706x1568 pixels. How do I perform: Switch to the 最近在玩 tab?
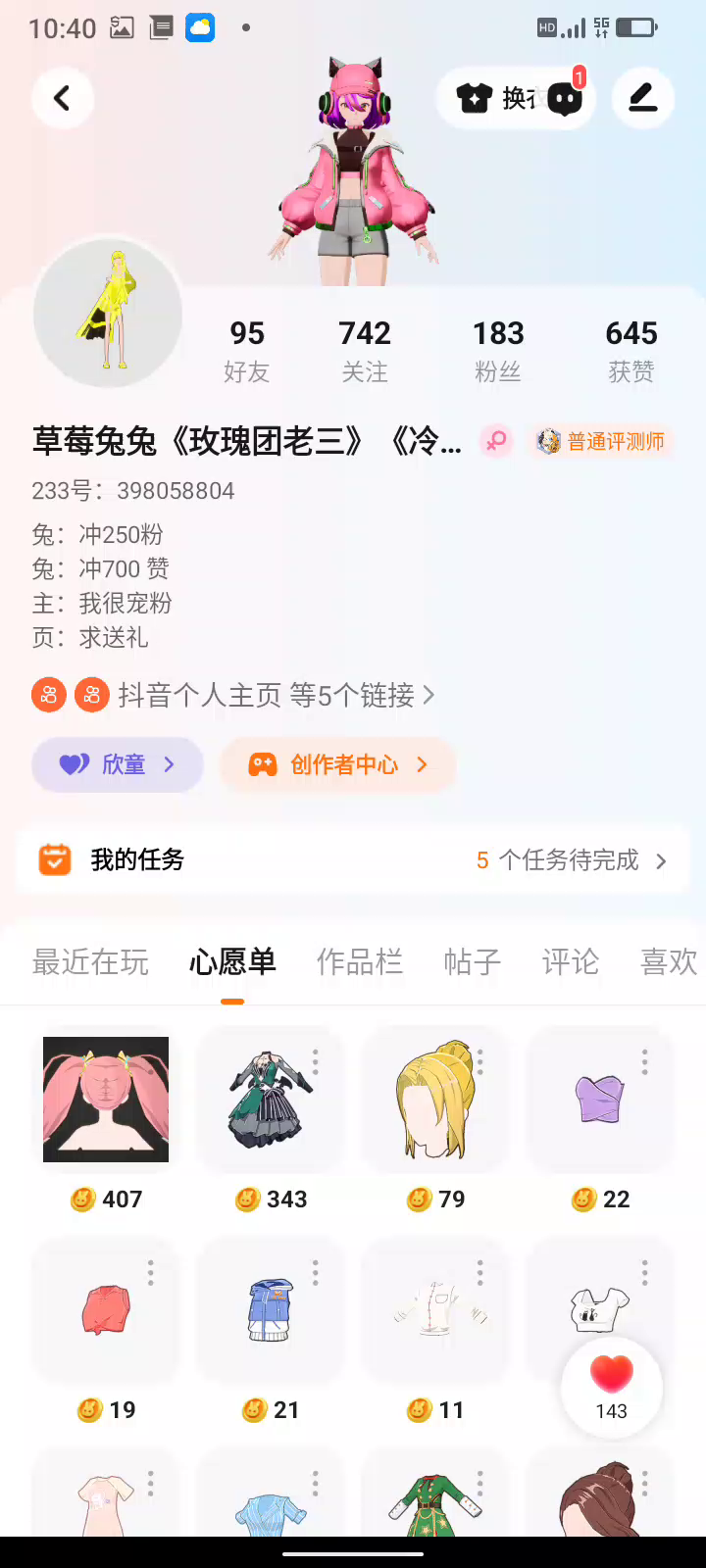click(90, 962)
